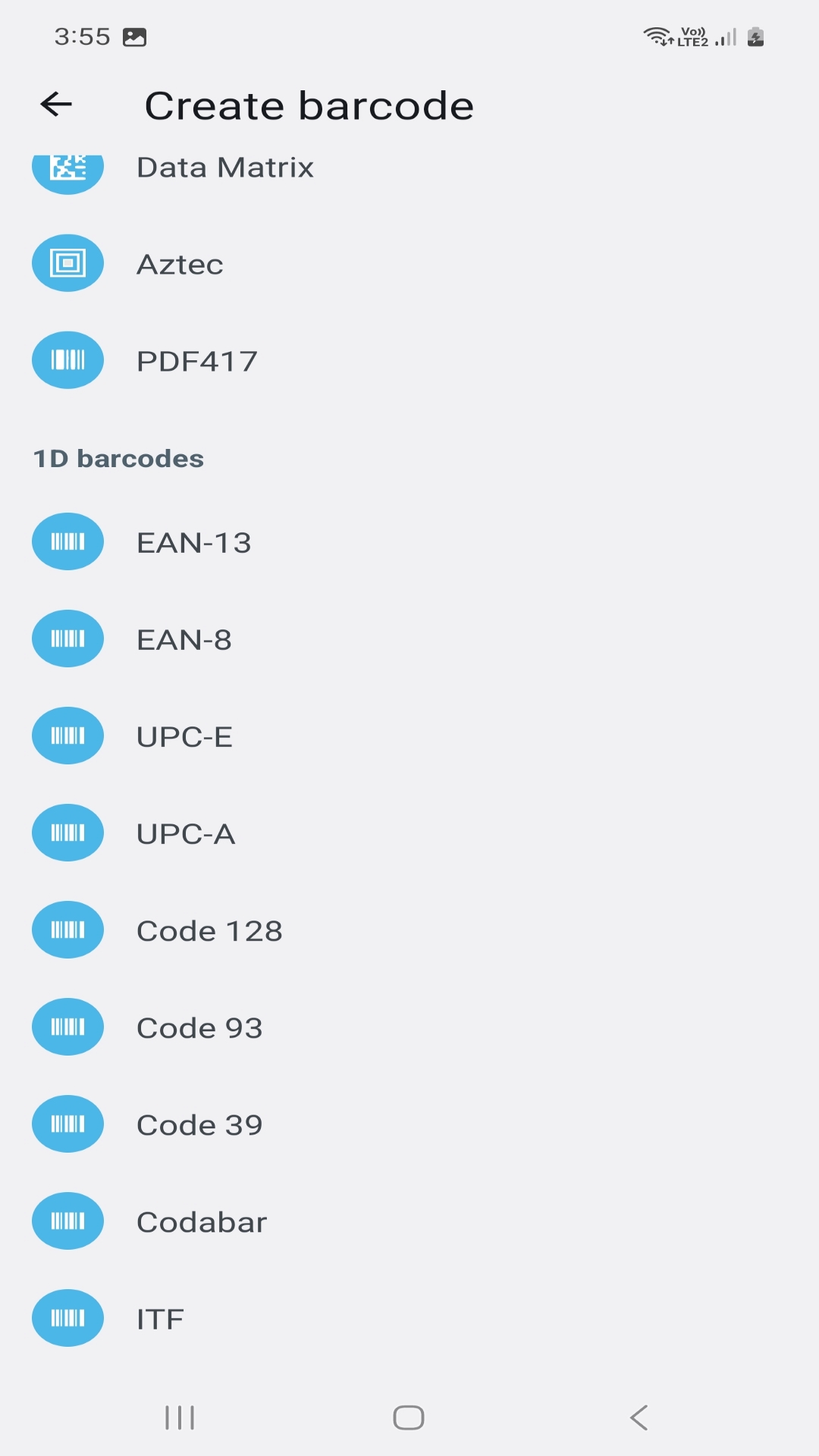Open the Code 128 creation screen
Viewport: 819px width, 1456px height.
(x=209, y=929)
